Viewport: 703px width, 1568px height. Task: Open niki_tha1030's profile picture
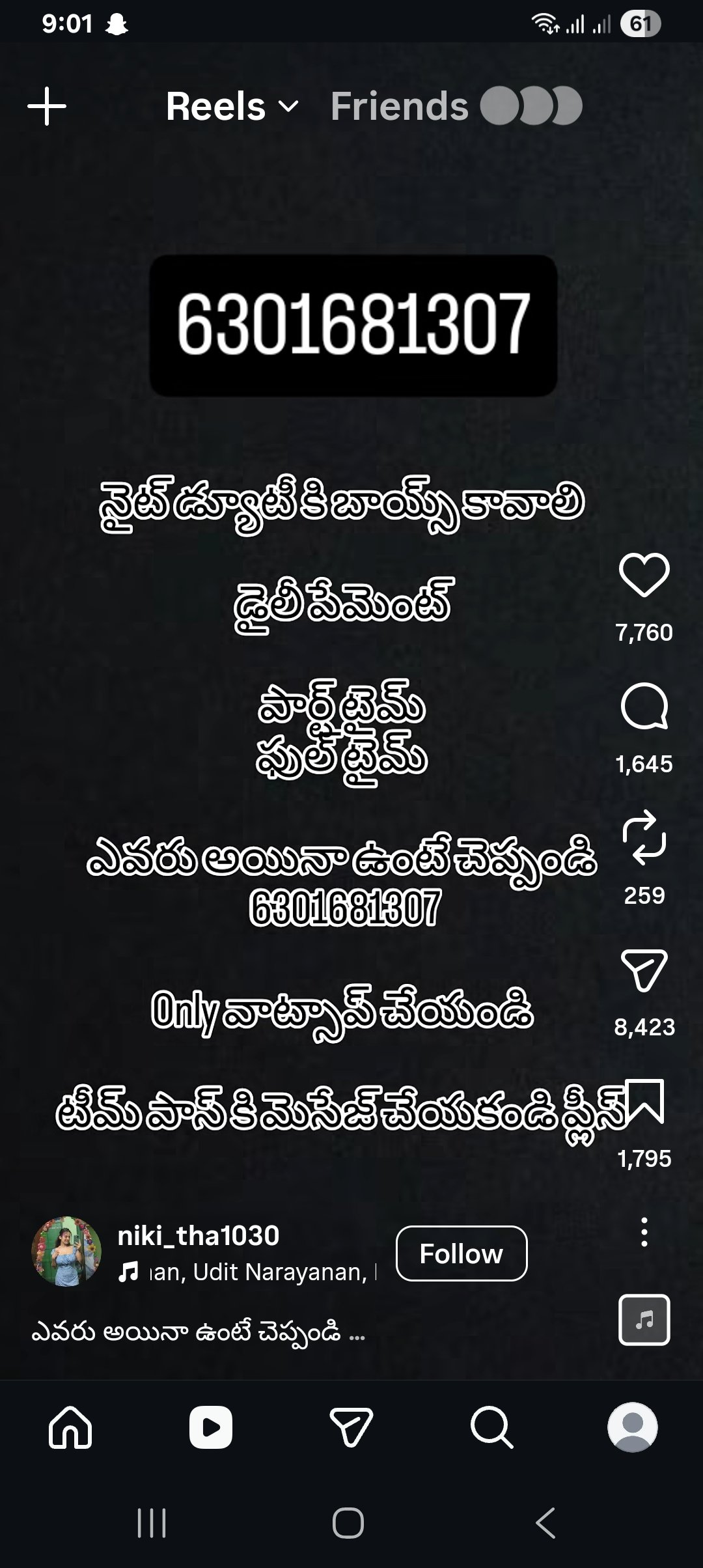pos(66,1251)
